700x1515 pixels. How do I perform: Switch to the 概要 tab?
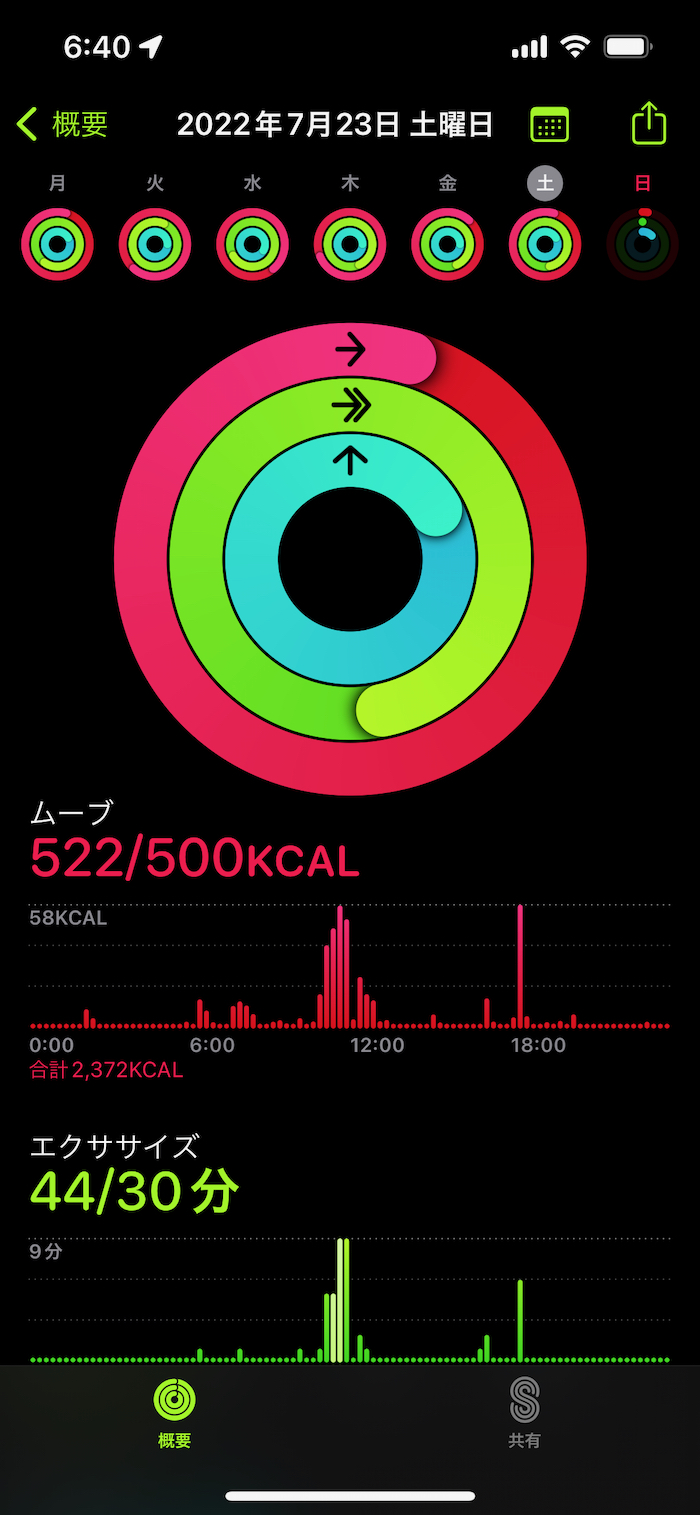coord(174,1413)
